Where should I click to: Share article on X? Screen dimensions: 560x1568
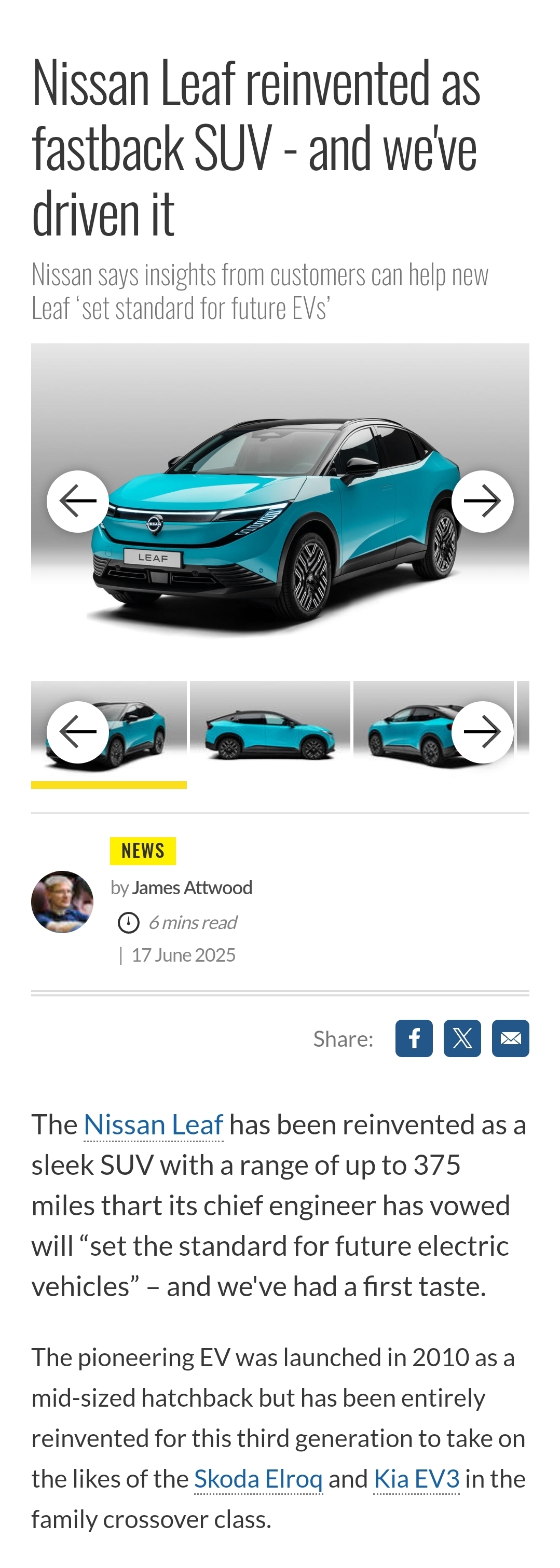[462, 1038]
